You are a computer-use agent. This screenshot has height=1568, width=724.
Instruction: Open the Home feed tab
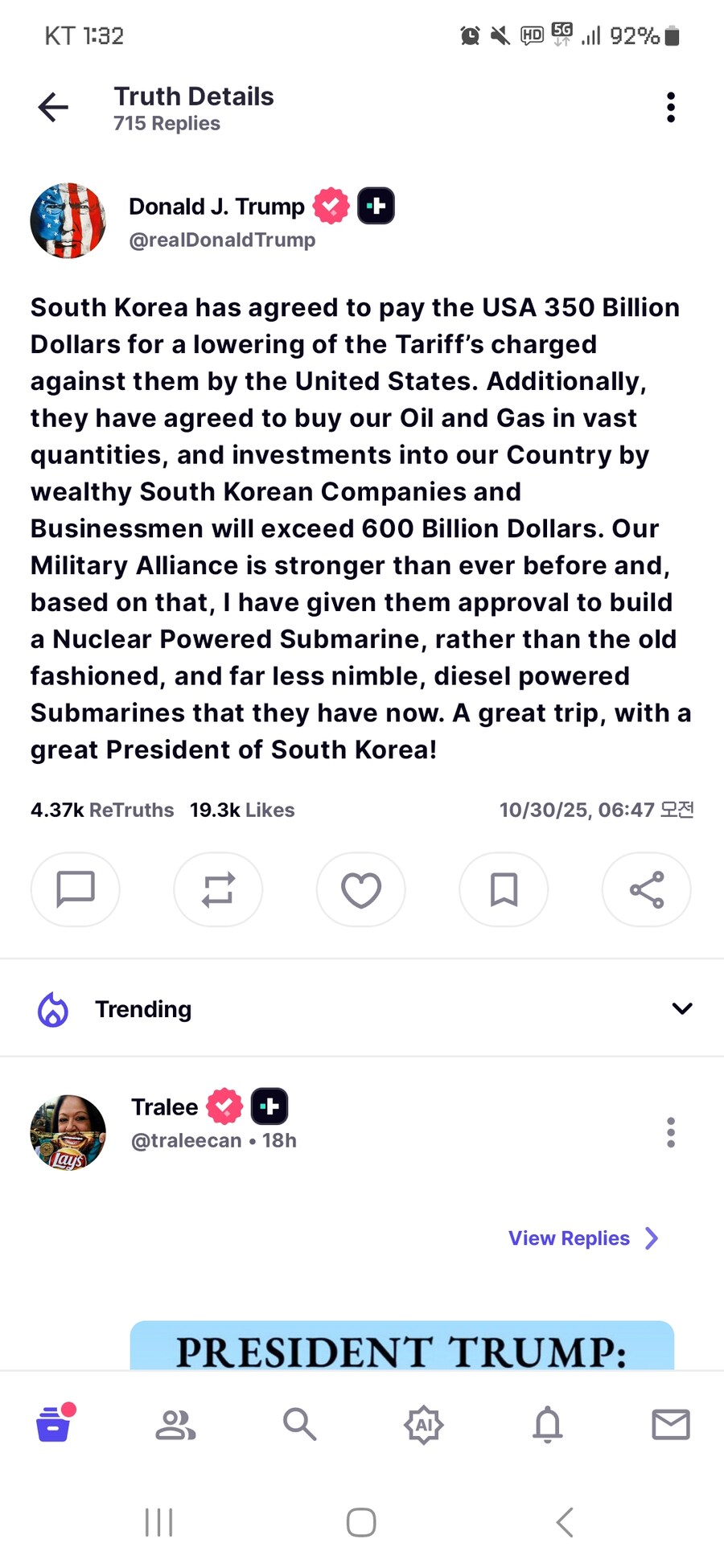[x=53, y=1424]
